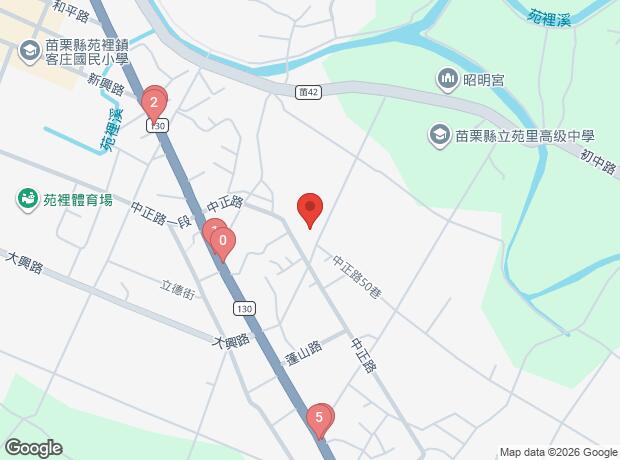Select map marker number 2
This screenshot has width=620, height=460.
click(153, 102)
